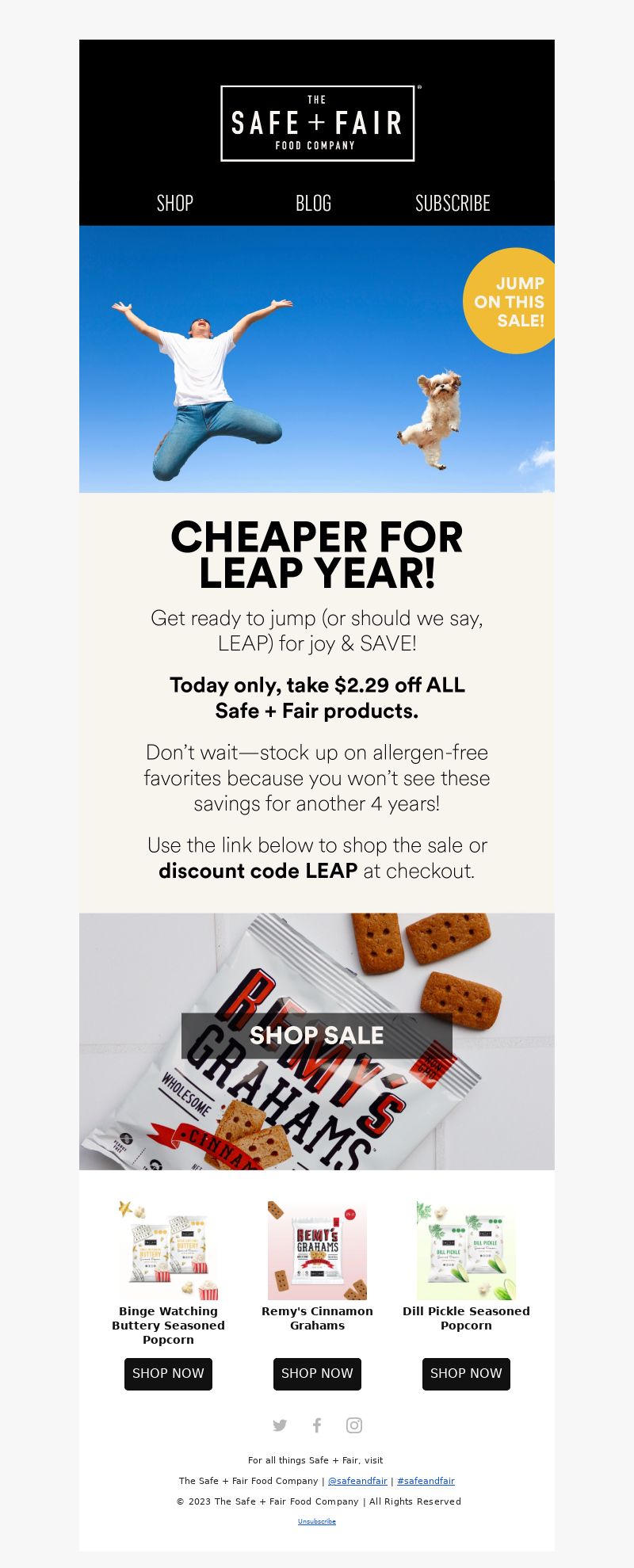Viewport: 634px width, 1568px height.
Task: Open the Instagram icon link
Action: (354, 1425)
